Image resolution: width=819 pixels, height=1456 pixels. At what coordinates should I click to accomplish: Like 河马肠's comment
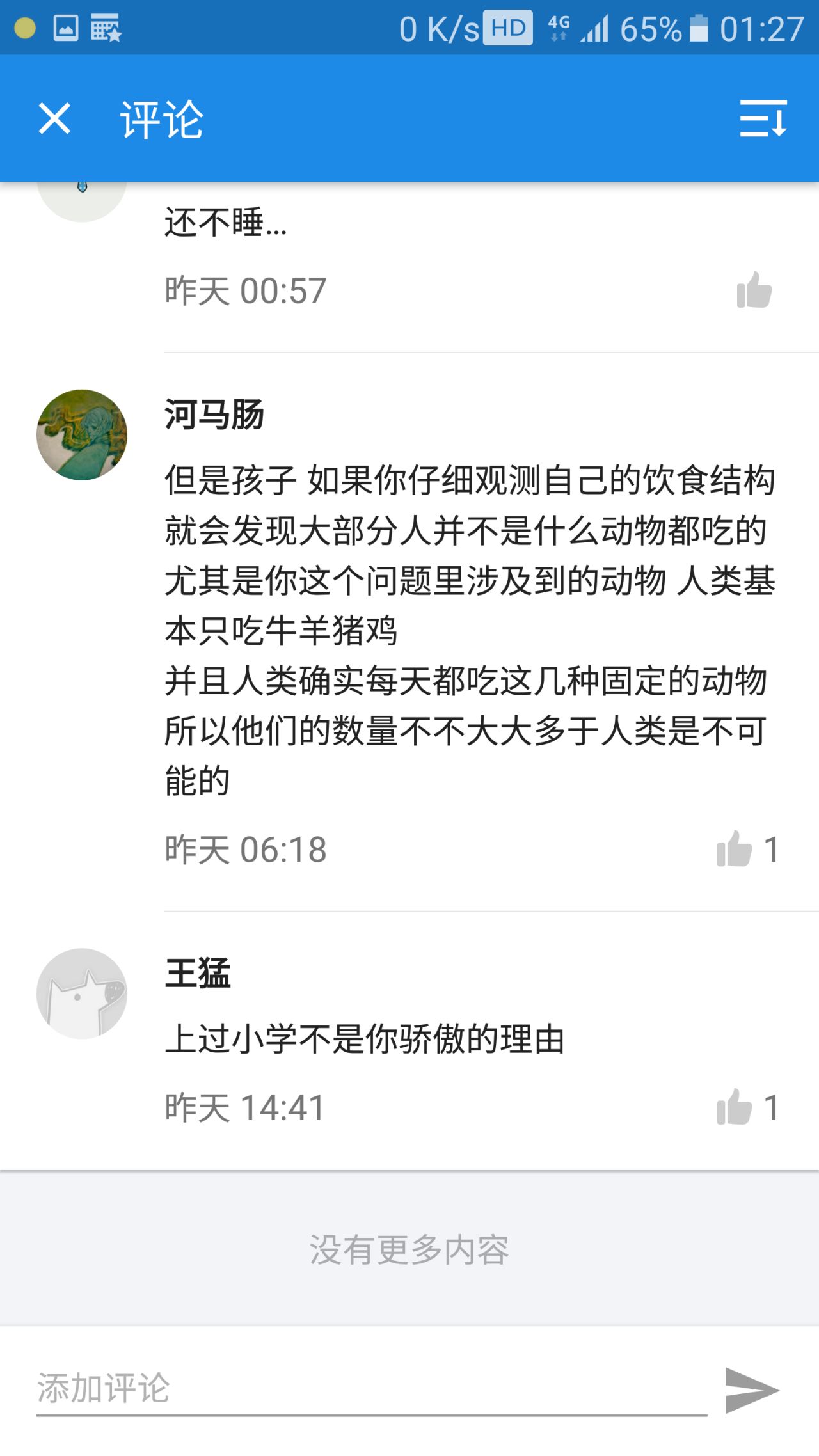click(735, 850)
